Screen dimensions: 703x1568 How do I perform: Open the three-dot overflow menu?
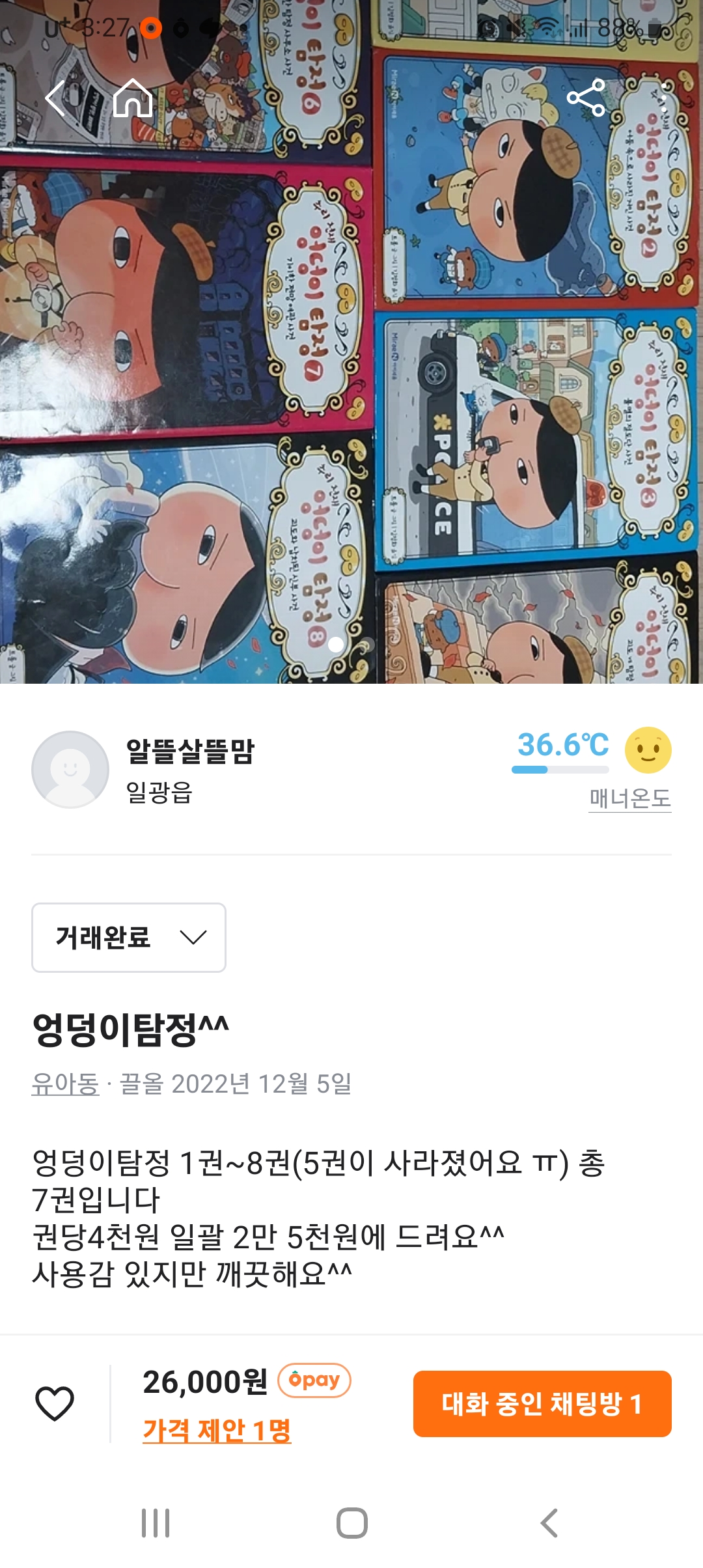coord(663,98)
